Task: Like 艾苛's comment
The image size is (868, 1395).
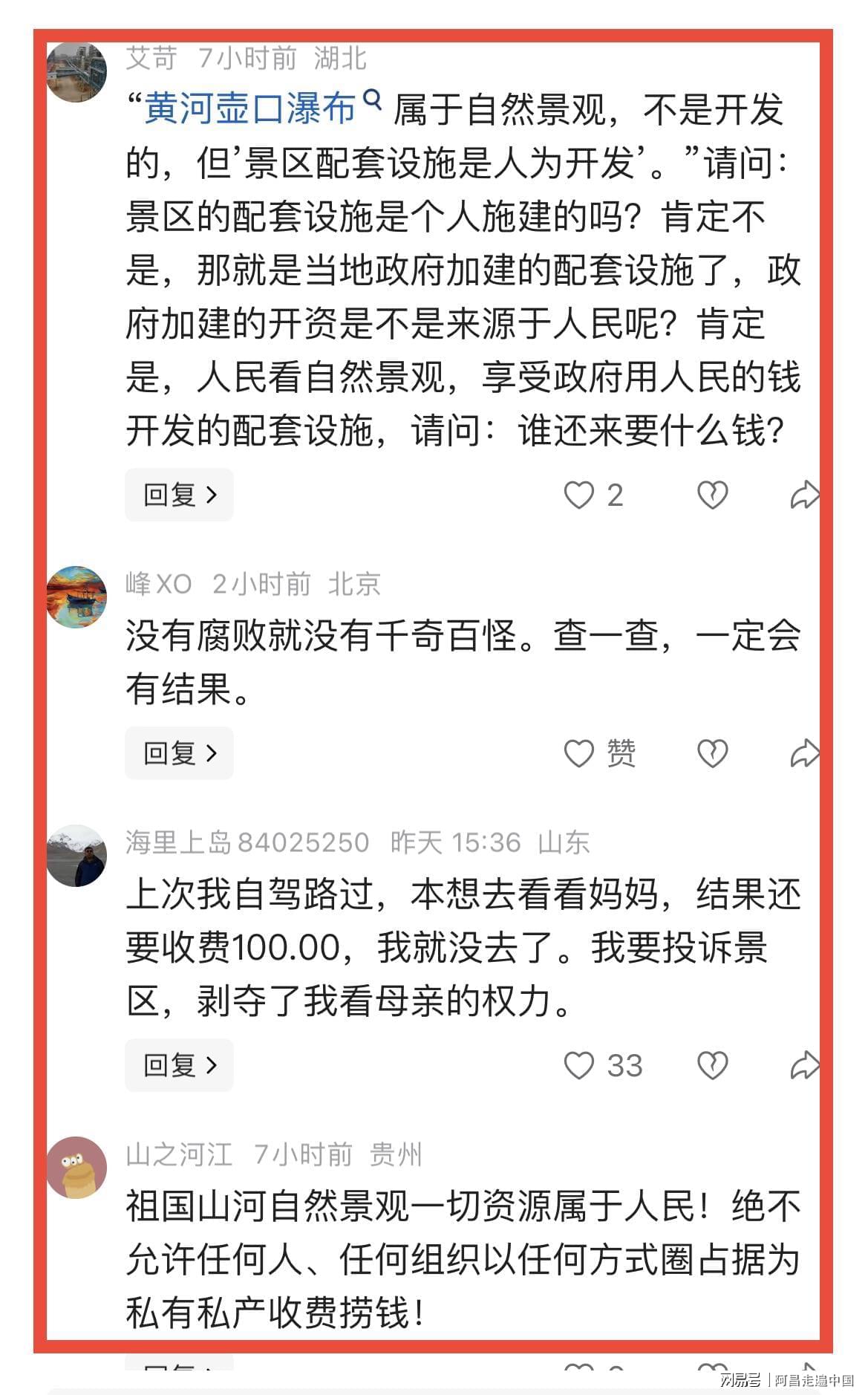Action: (x=579, y=495)
